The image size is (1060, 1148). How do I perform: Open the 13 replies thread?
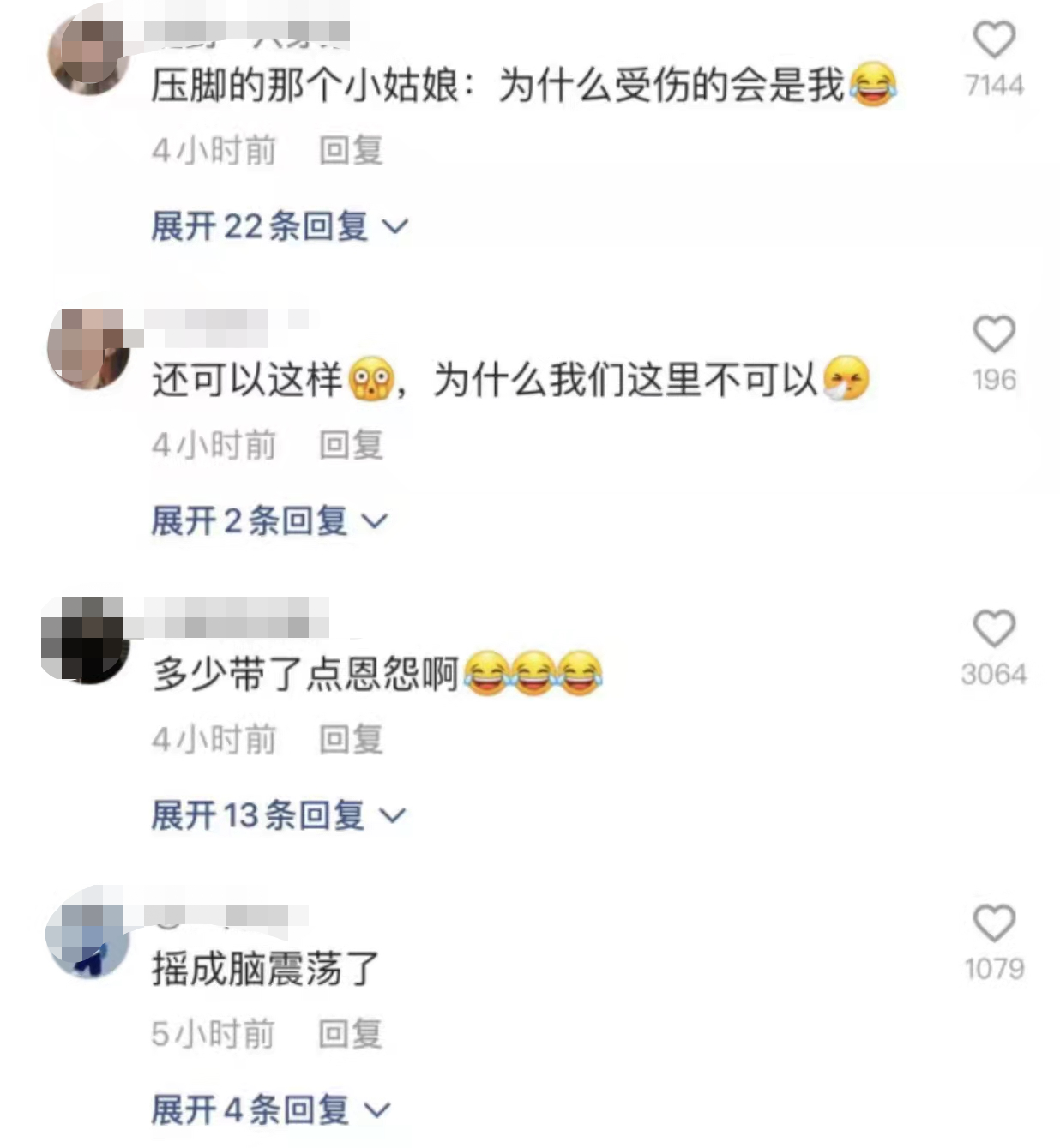coord(274,815)
